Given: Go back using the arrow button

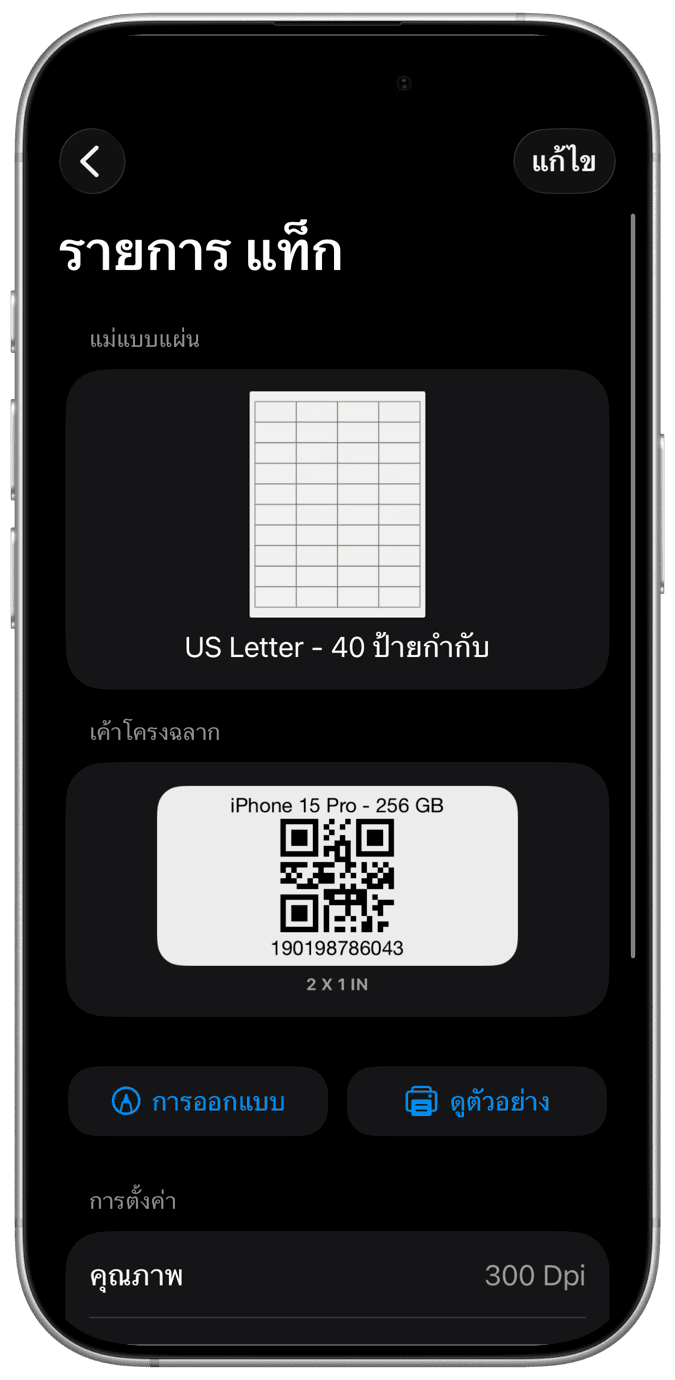Looking at the screenshot, I should coord(92,161).
